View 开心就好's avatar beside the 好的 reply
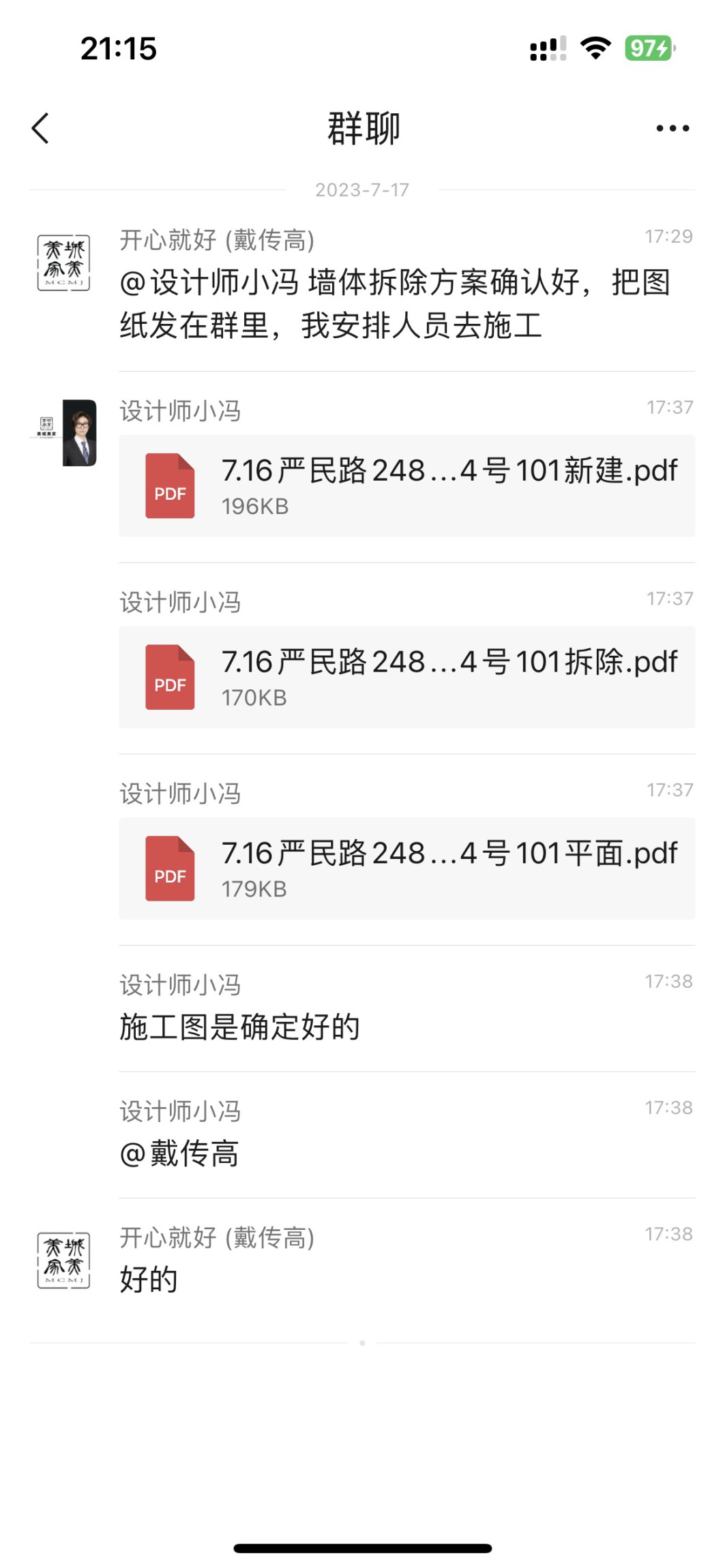Viewport: 725px width, 1568px height. (63, 1261)
